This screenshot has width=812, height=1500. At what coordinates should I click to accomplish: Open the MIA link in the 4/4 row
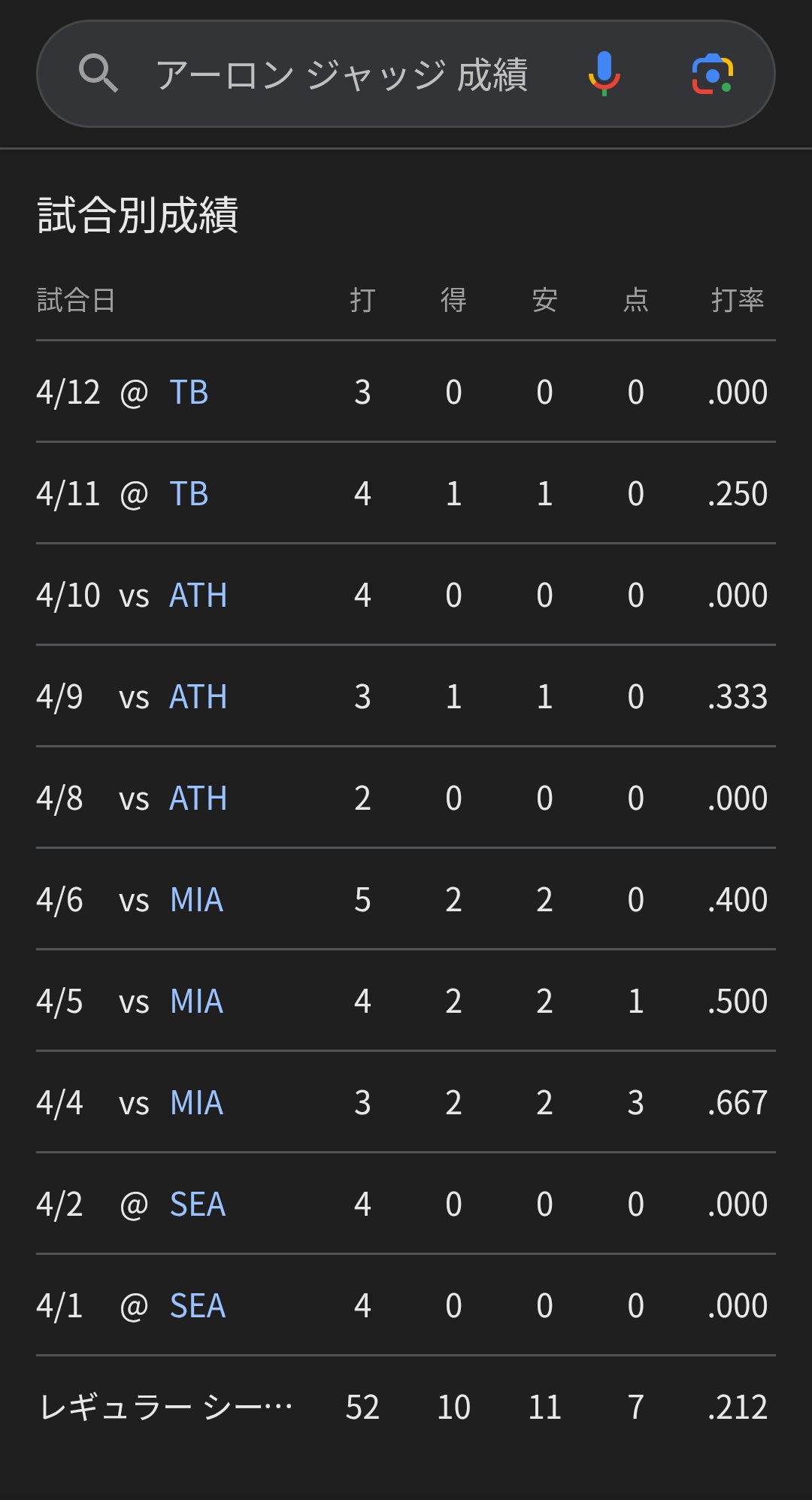pyautogui.click(x=197, y=1103)
